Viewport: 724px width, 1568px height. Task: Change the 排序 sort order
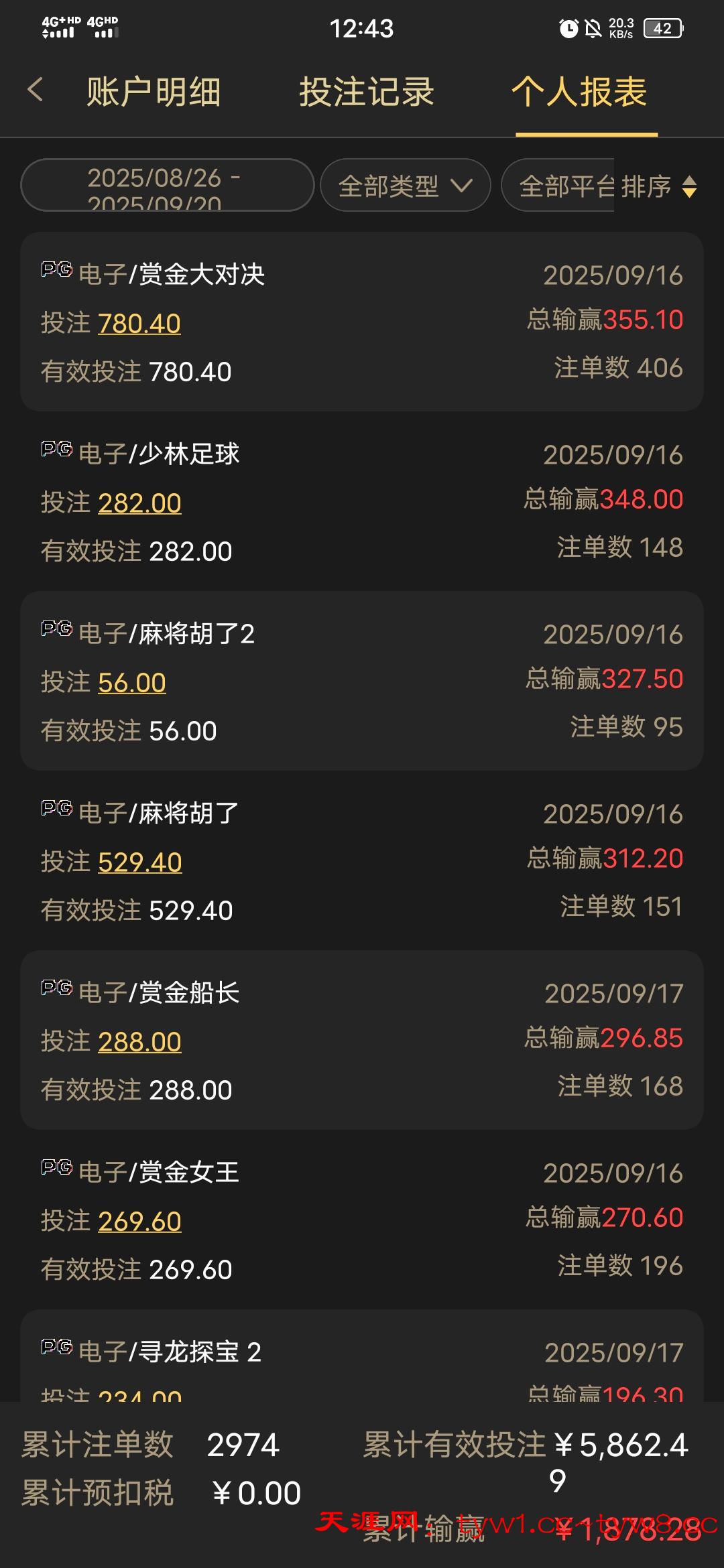click(x=659, y=186)
